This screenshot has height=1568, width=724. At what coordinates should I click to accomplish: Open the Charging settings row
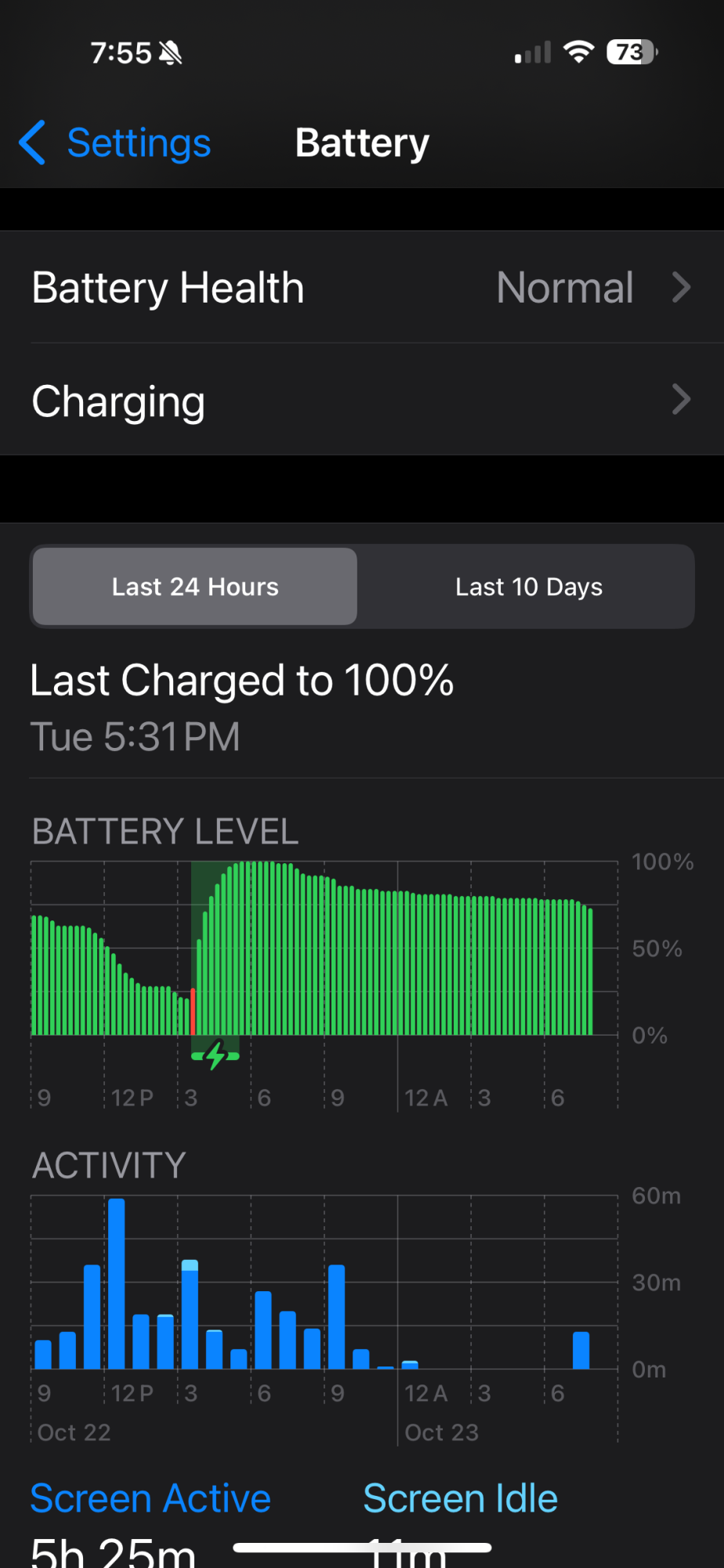[x=362, y=401]
